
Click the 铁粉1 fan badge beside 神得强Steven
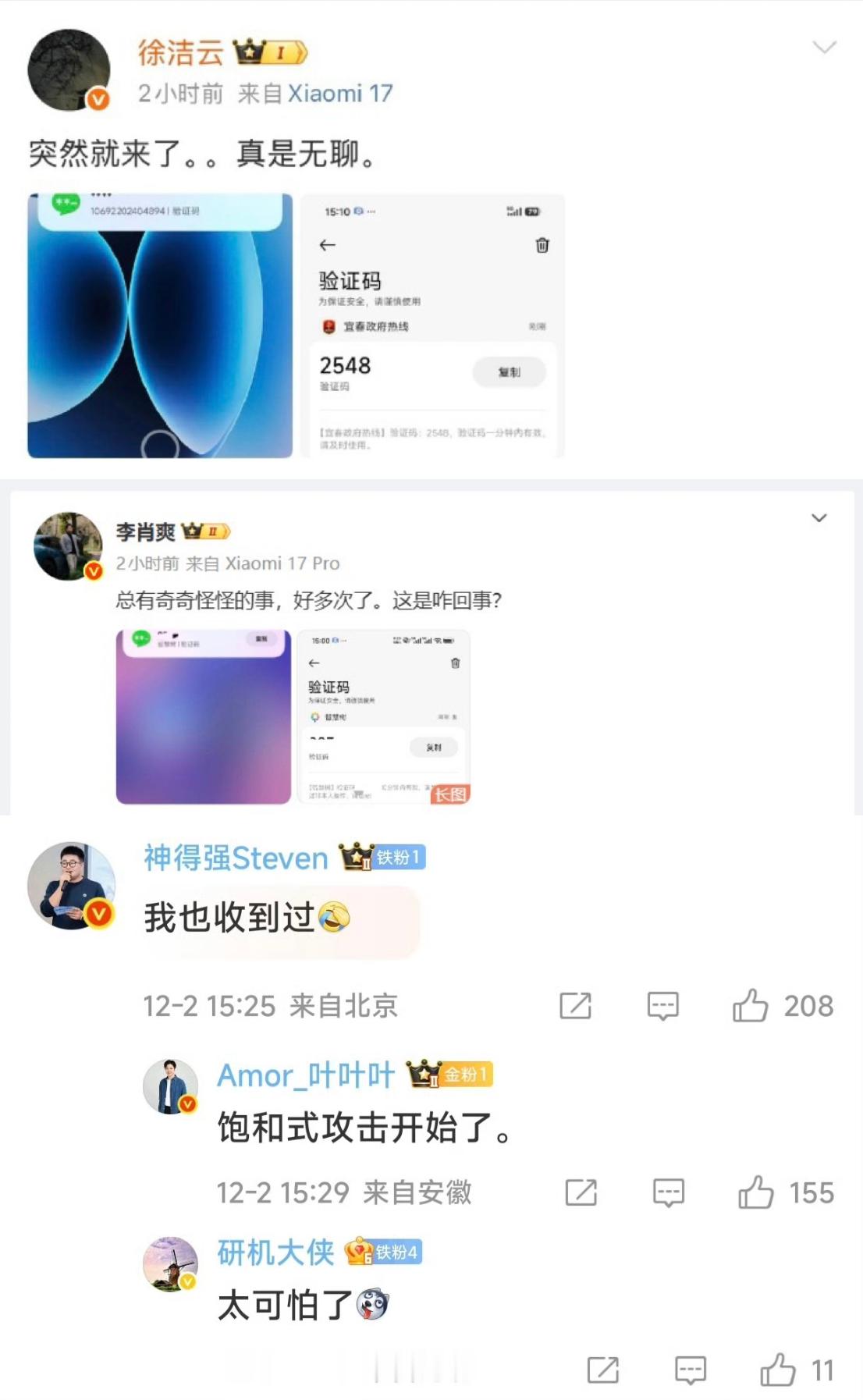click(x=398, y=858)
